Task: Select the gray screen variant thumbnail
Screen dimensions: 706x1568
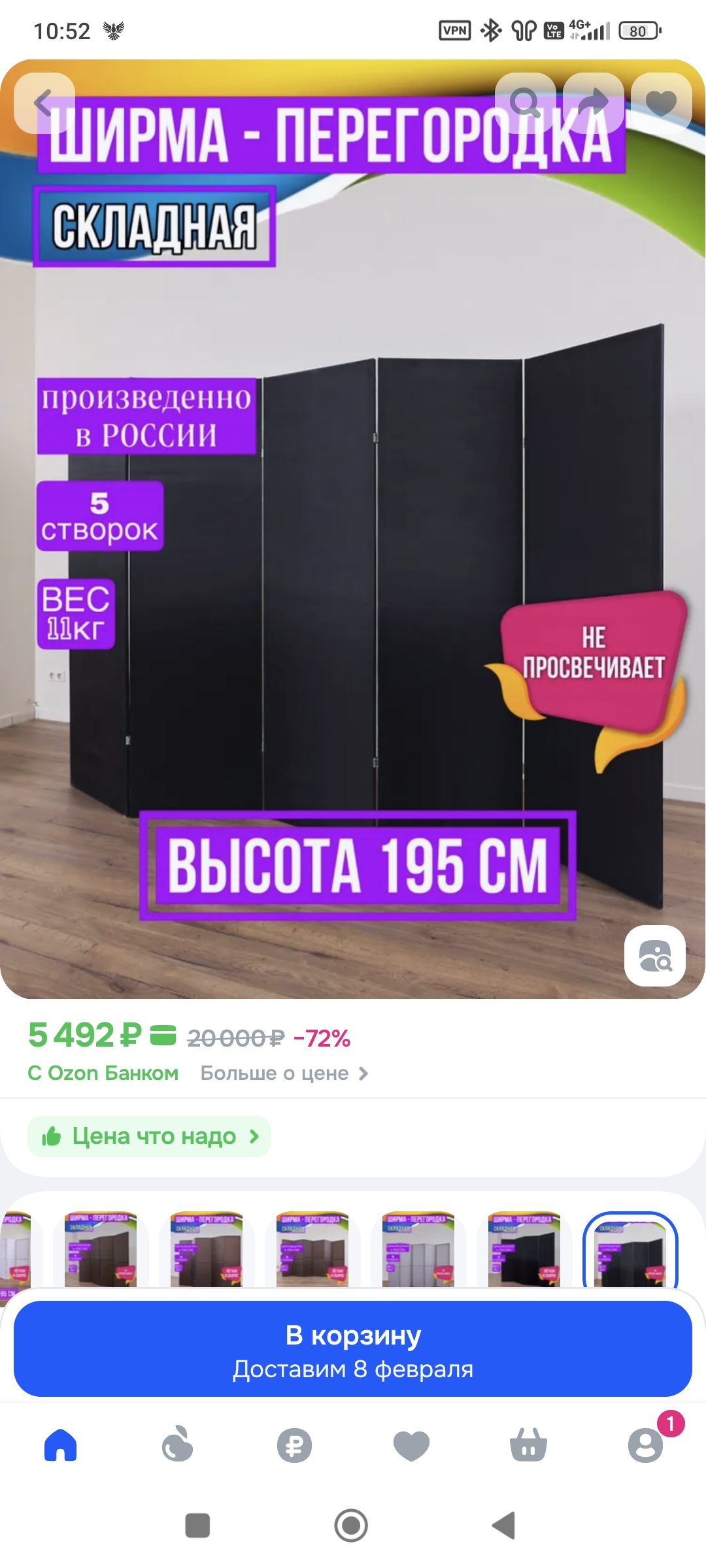Action: pos(418,1249)
